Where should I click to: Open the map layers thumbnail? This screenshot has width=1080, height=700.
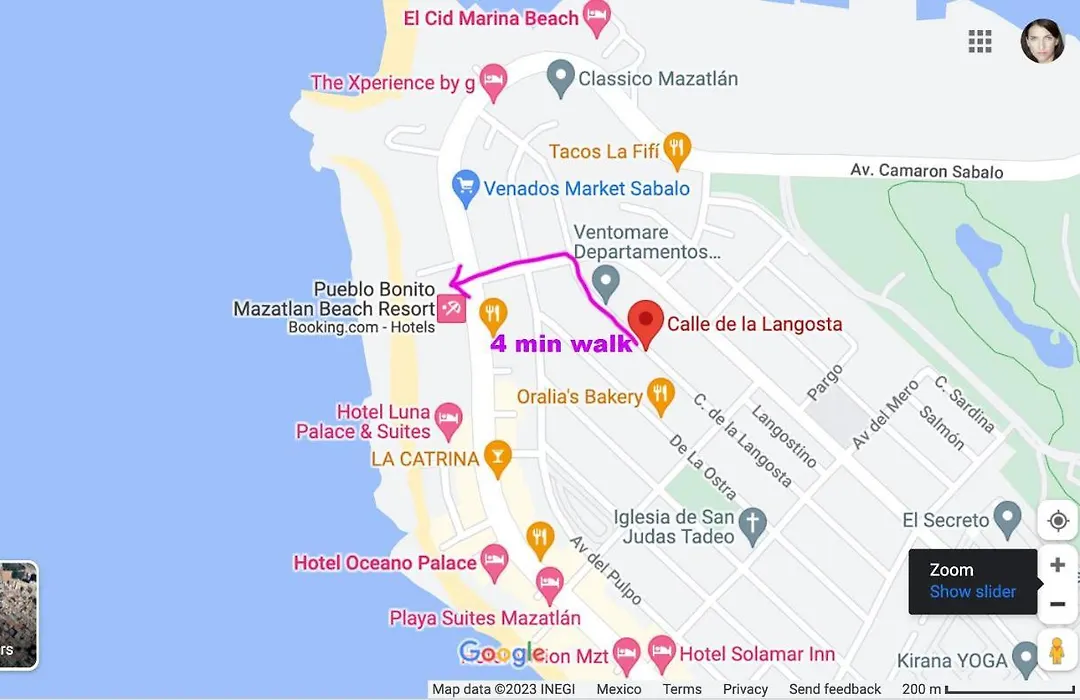18,615
